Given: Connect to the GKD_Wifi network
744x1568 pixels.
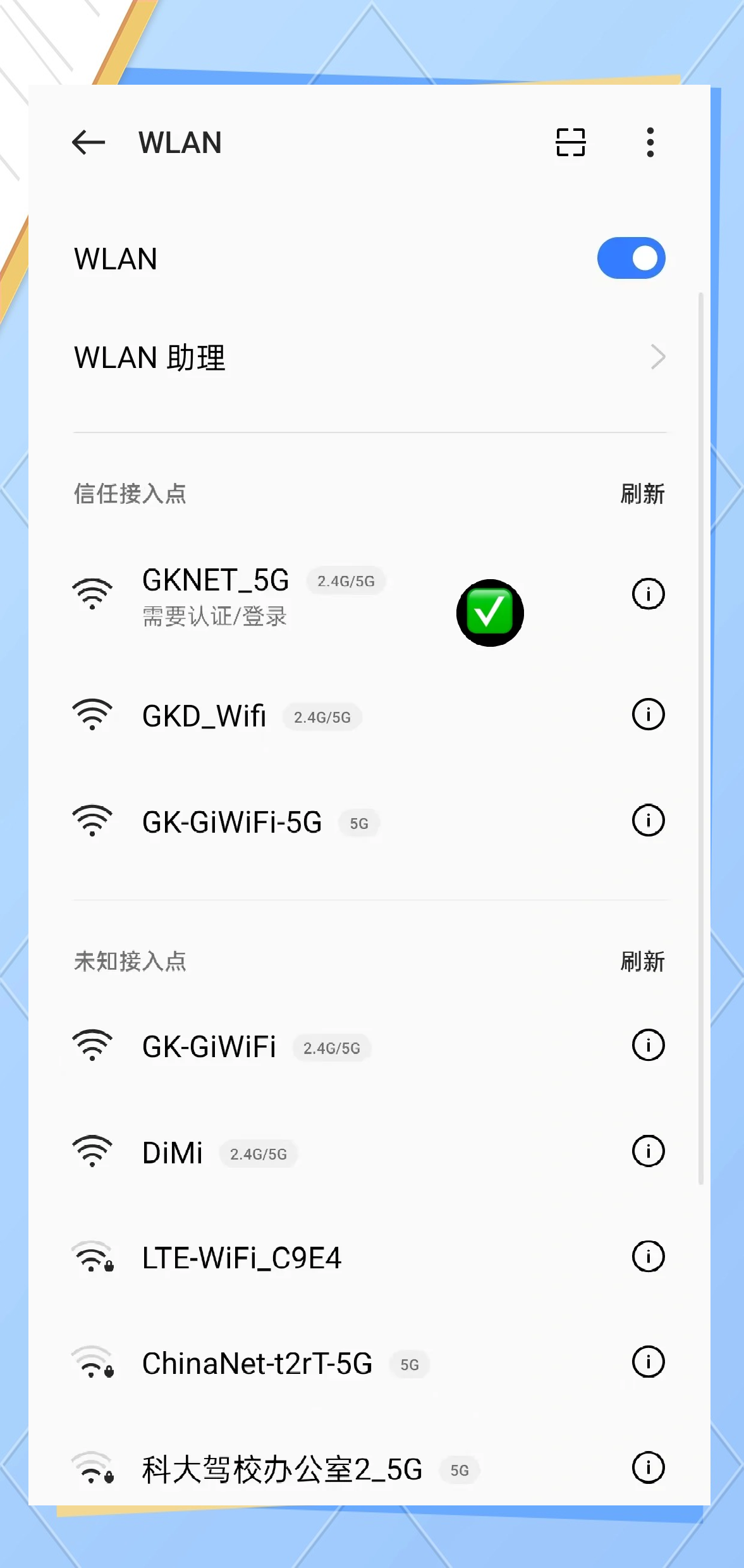Looking at the screenshot, I should point(203,715).
